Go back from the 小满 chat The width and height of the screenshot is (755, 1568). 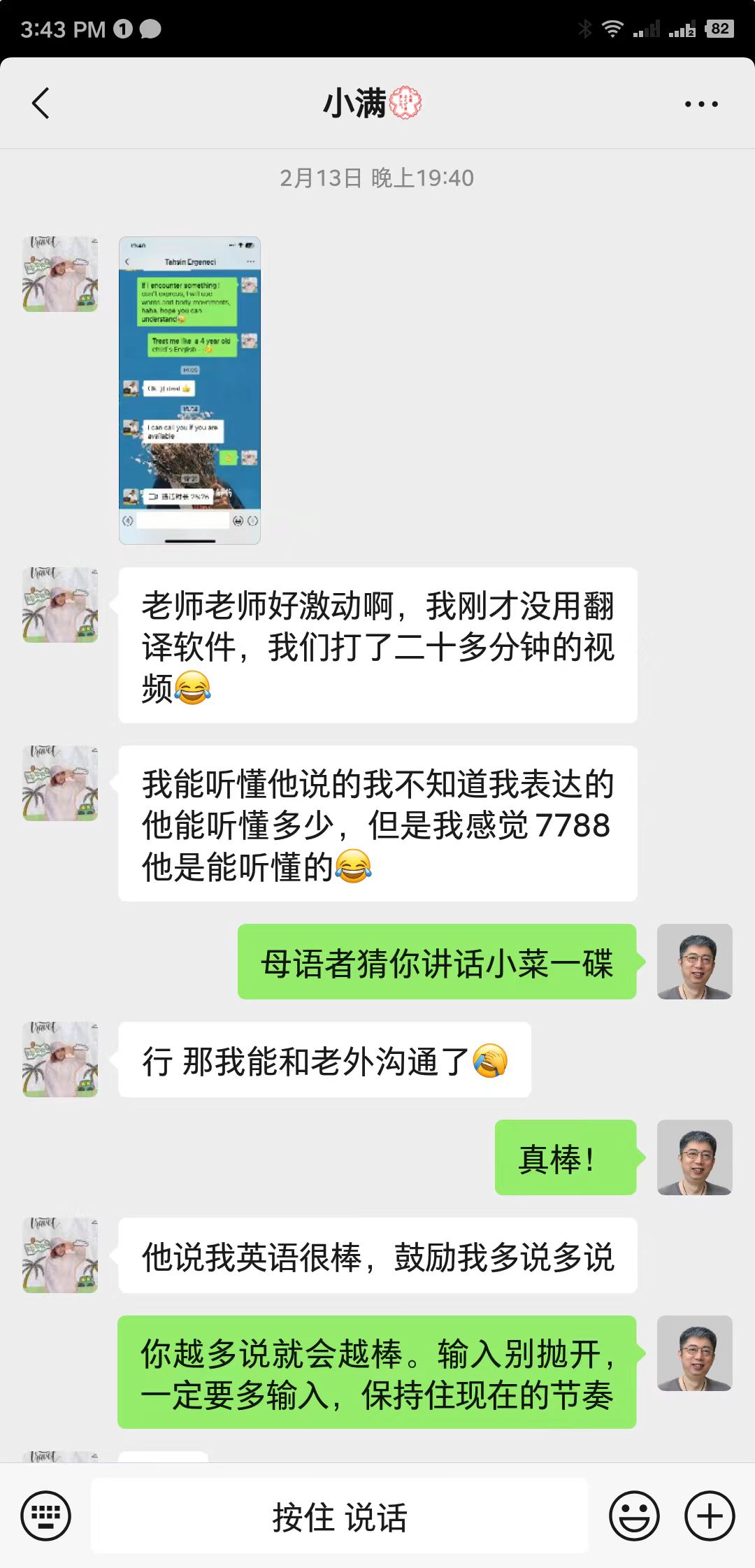click(41, 104)
